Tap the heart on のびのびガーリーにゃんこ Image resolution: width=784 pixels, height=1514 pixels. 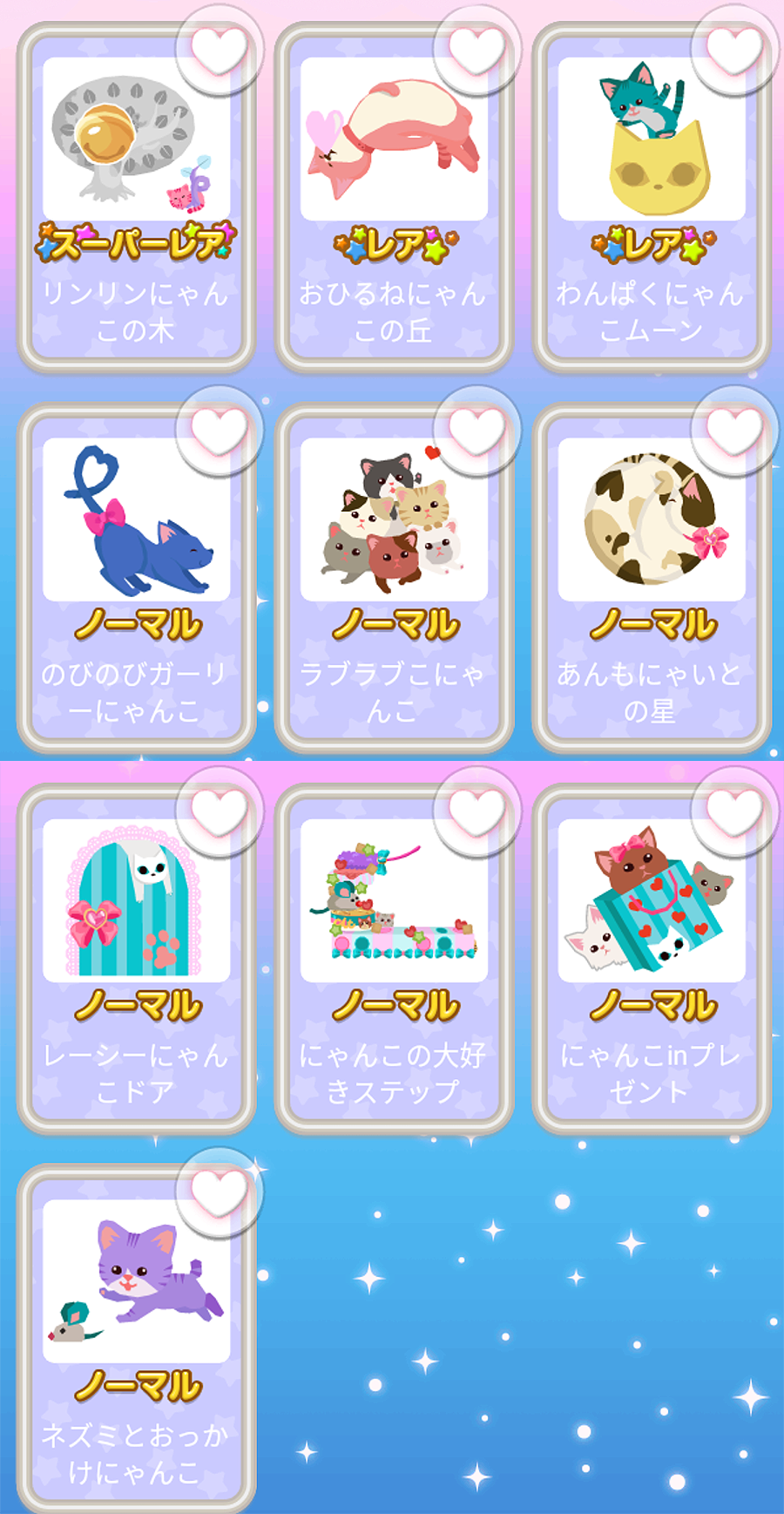[x=219, y=431]
